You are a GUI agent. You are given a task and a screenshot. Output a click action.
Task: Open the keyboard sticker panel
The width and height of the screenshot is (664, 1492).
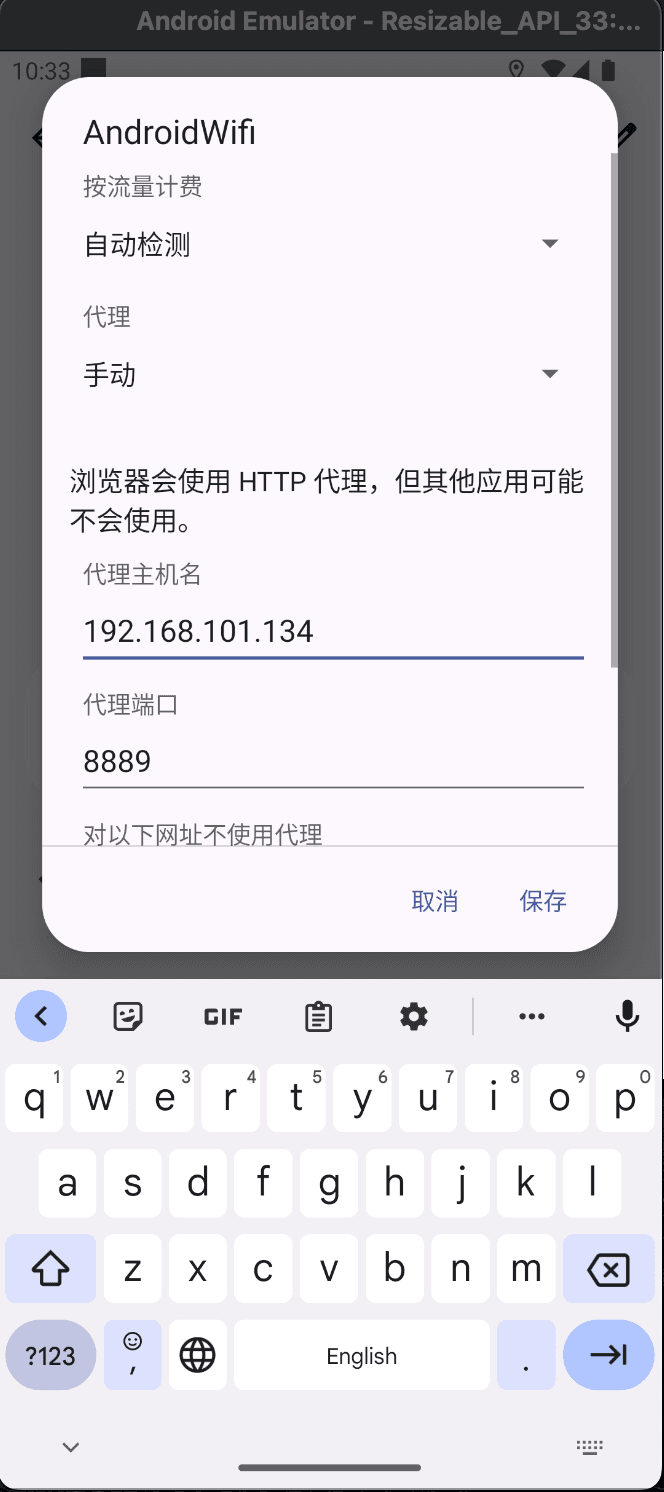pyautogui.click(x=128, y=1017)
